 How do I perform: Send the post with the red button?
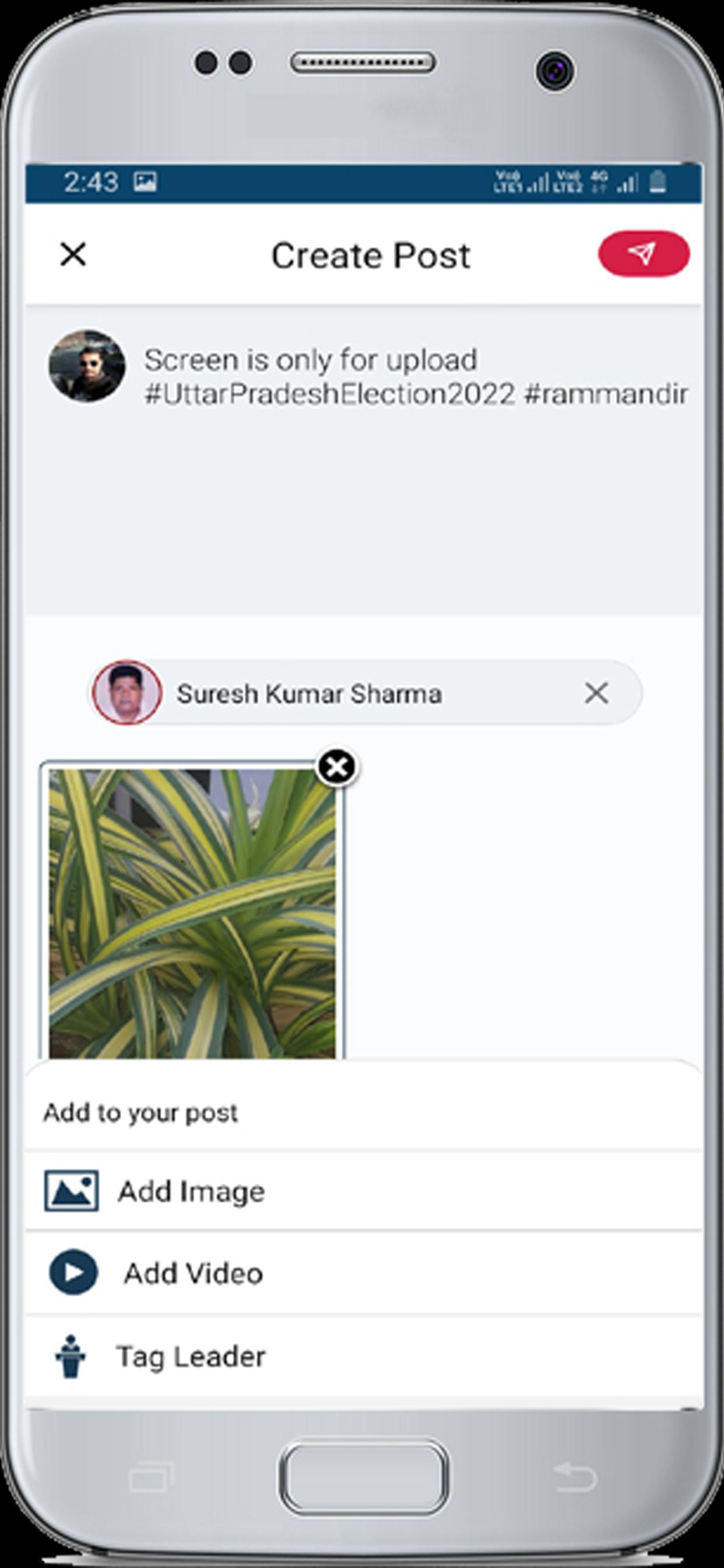point(643,253)
